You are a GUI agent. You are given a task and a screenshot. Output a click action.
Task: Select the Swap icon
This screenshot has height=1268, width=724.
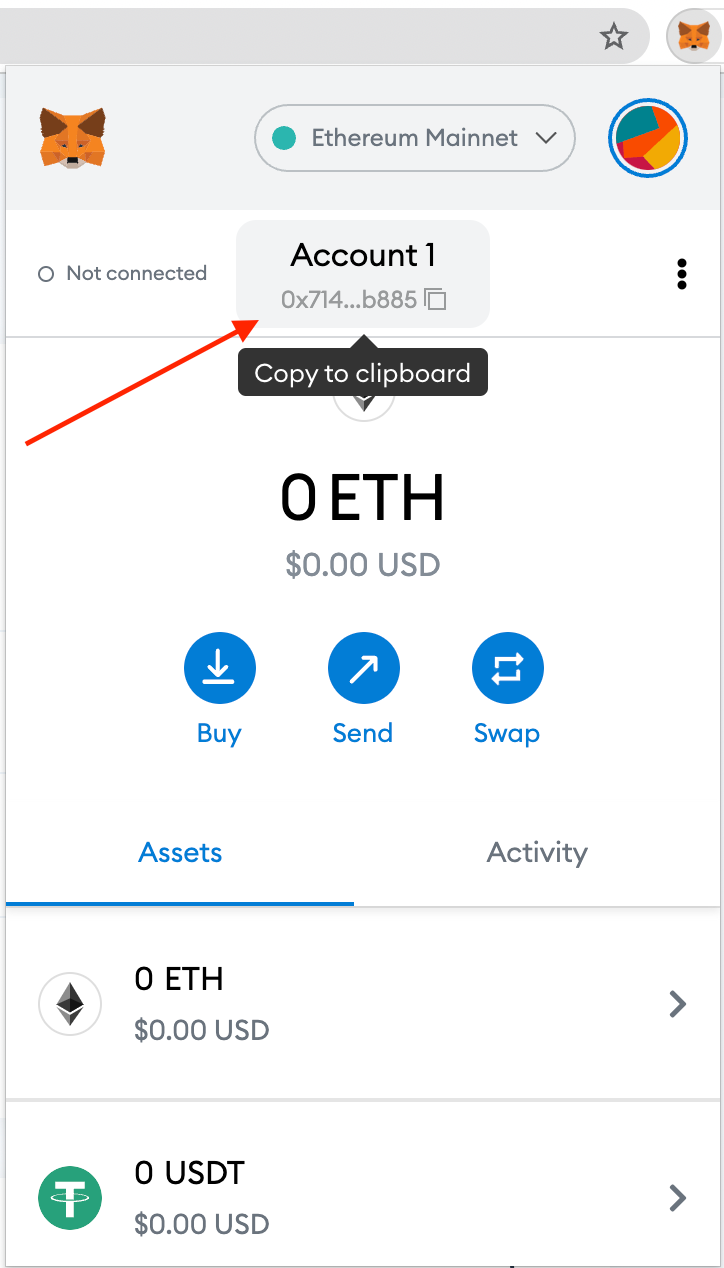point(507,667)
